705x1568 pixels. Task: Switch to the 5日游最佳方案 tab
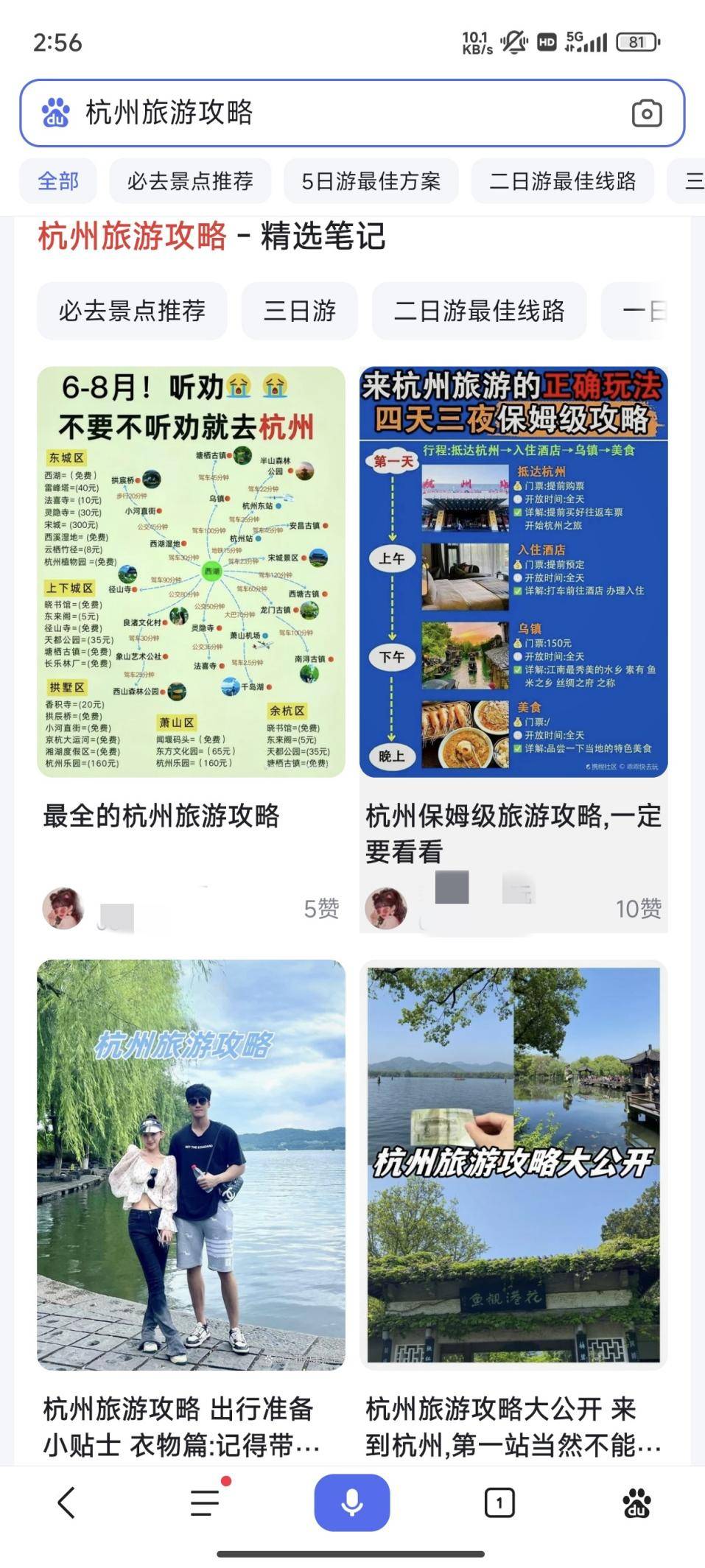[371, 181]
